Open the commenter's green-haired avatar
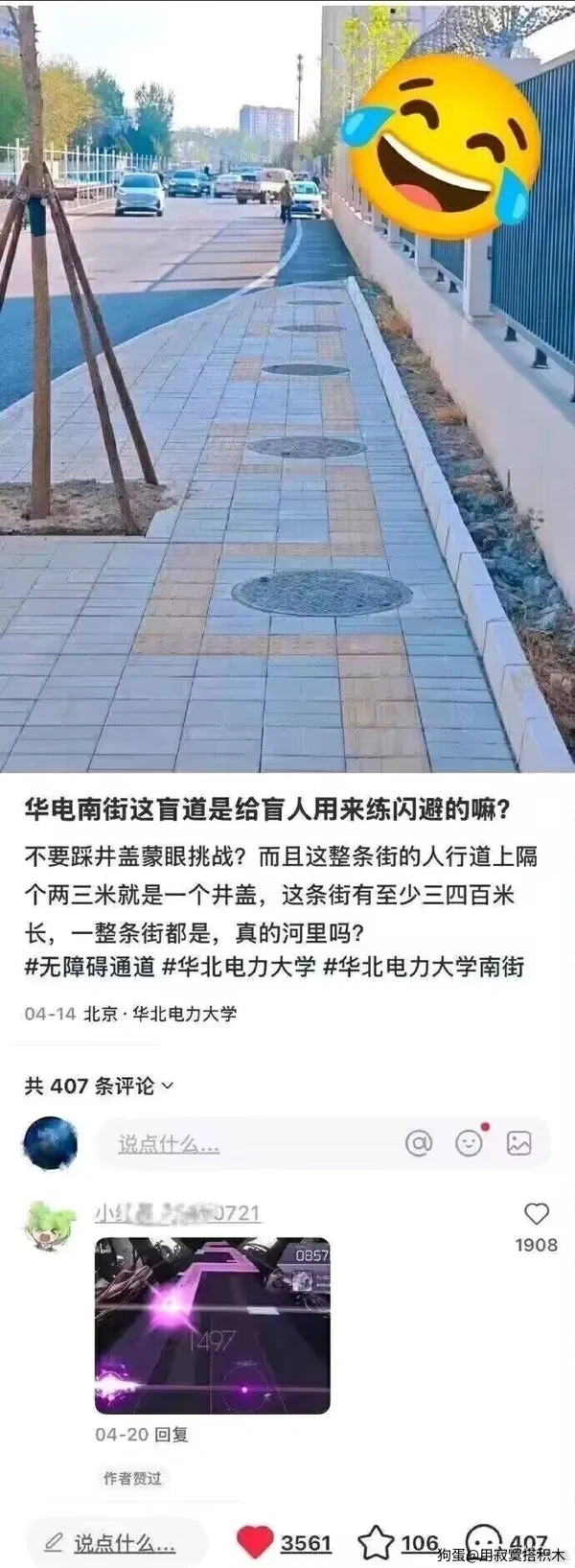The width and height of the screenshot is (575, 1568). (50, 1226)
